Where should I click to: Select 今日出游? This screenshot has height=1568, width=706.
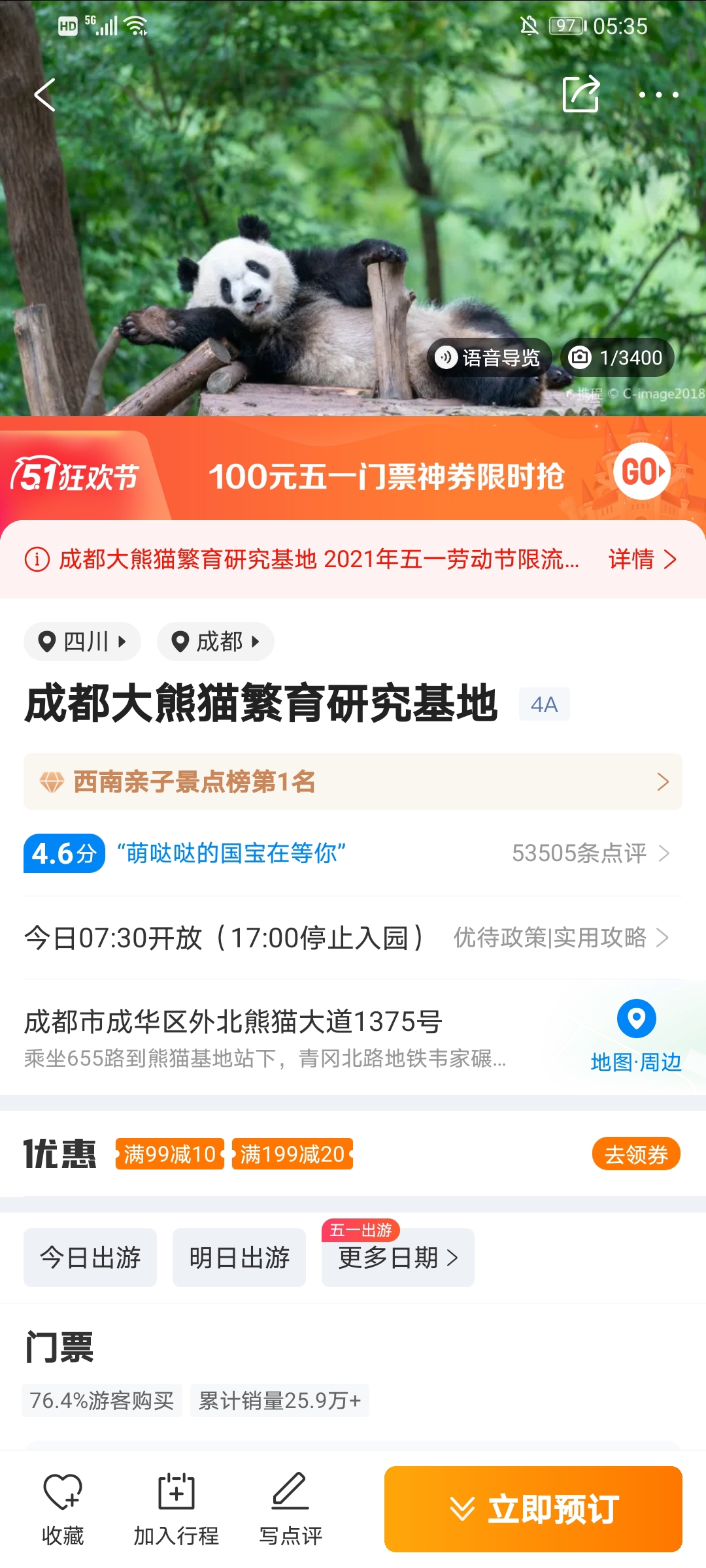(x=90, y=1258)
